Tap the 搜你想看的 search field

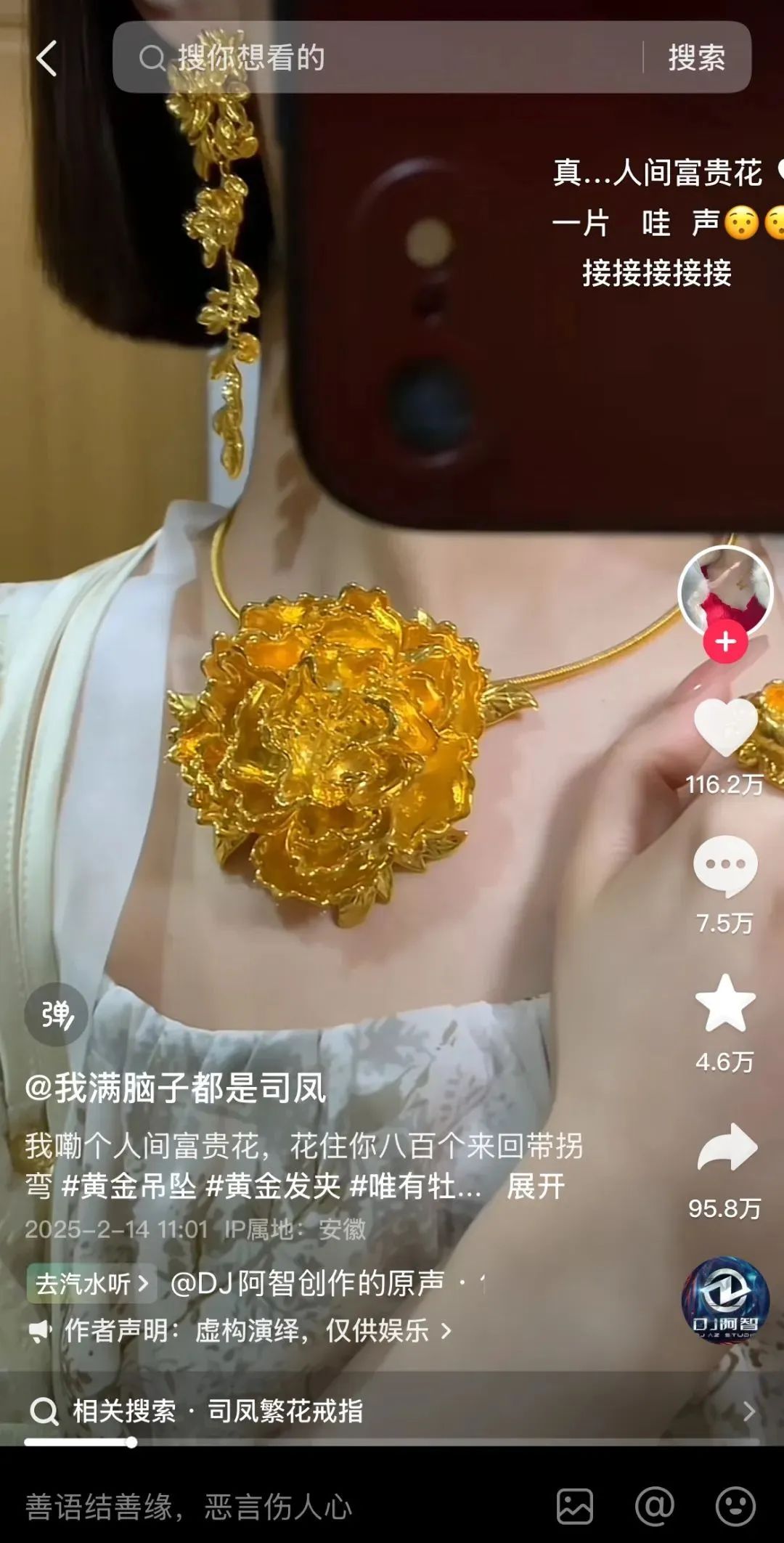coord(377,57)
